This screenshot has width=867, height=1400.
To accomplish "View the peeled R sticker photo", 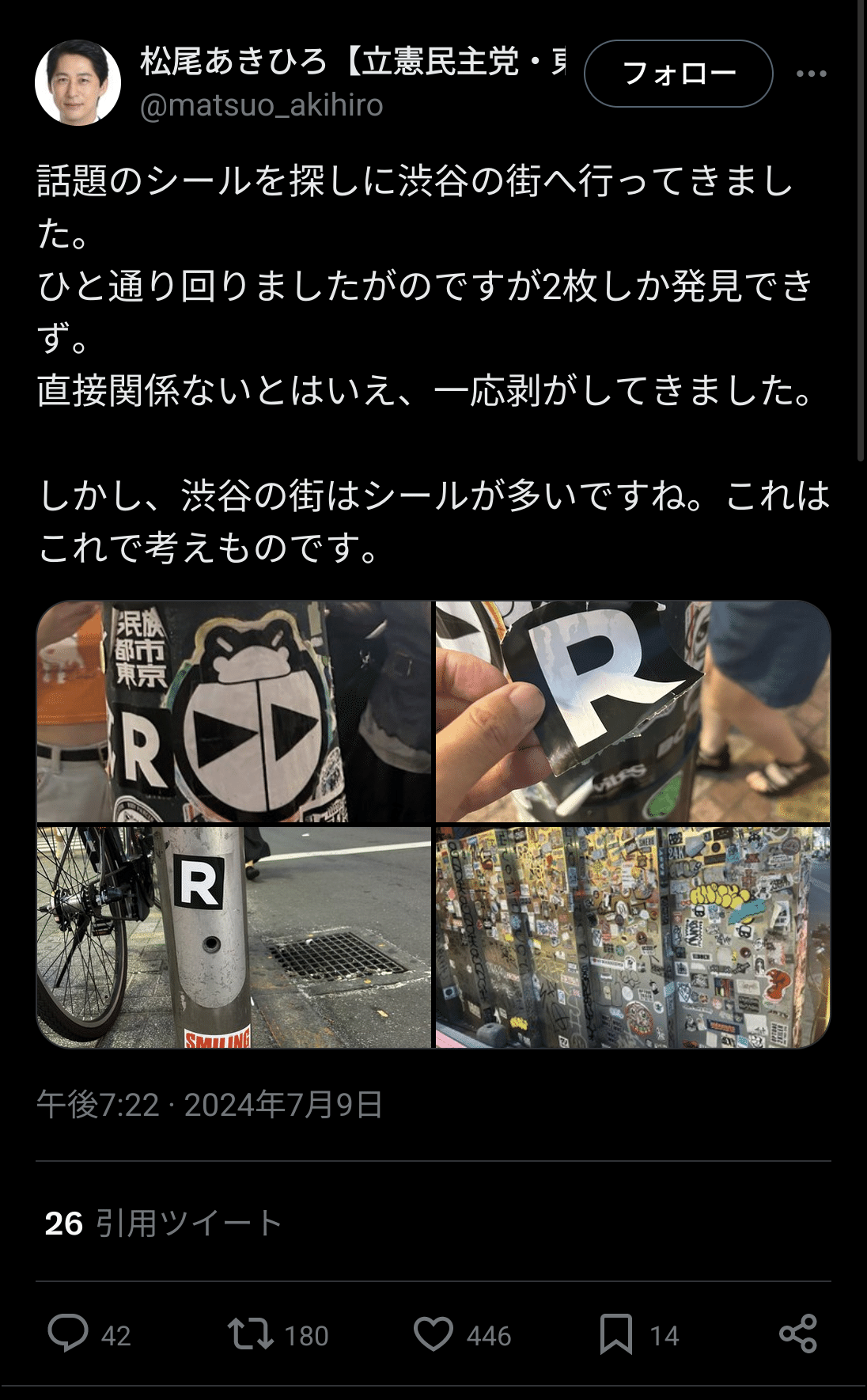I will pos(633,711).
